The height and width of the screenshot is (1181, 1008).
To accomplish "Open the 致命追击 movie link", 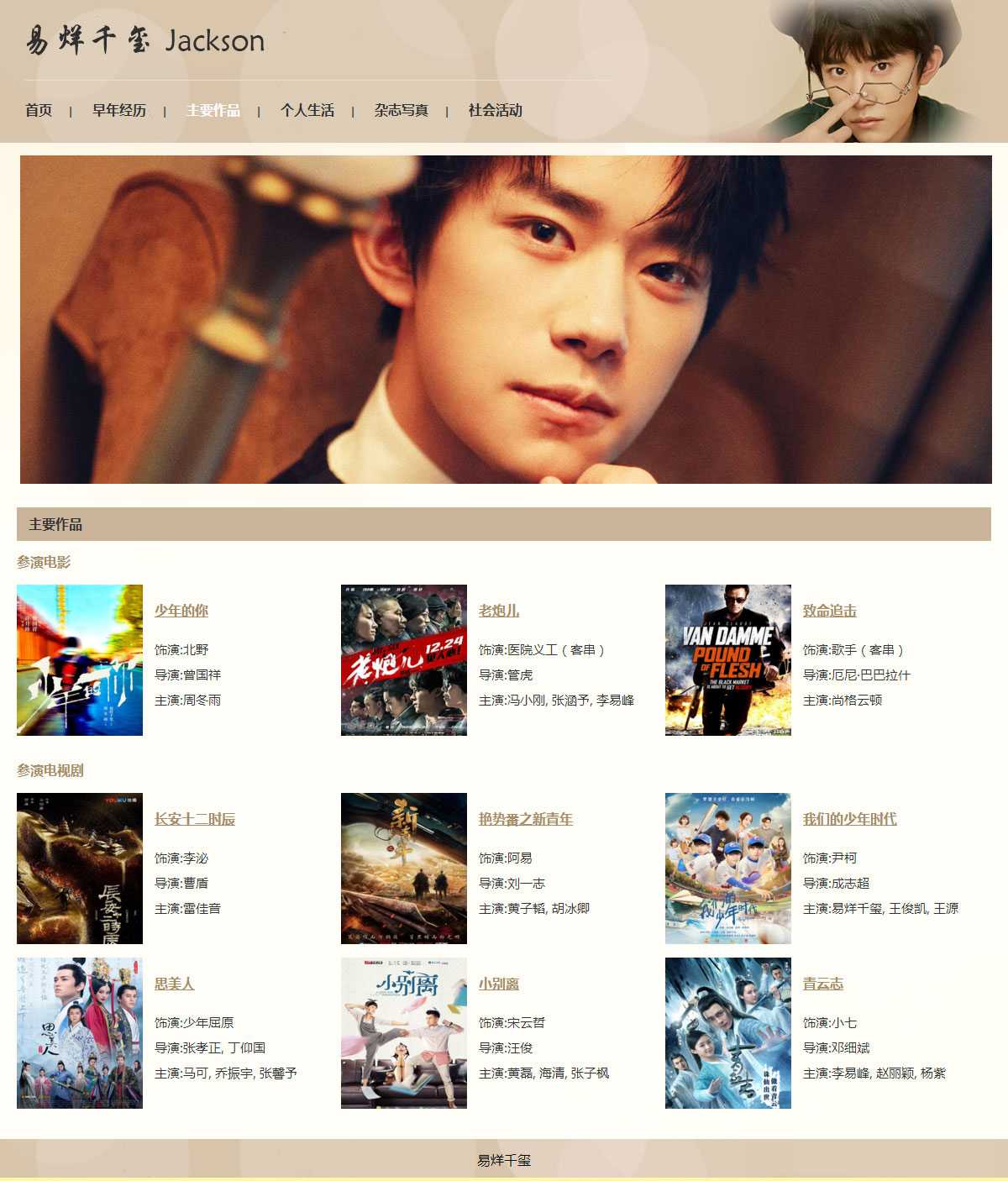I will tap(830, 611).
